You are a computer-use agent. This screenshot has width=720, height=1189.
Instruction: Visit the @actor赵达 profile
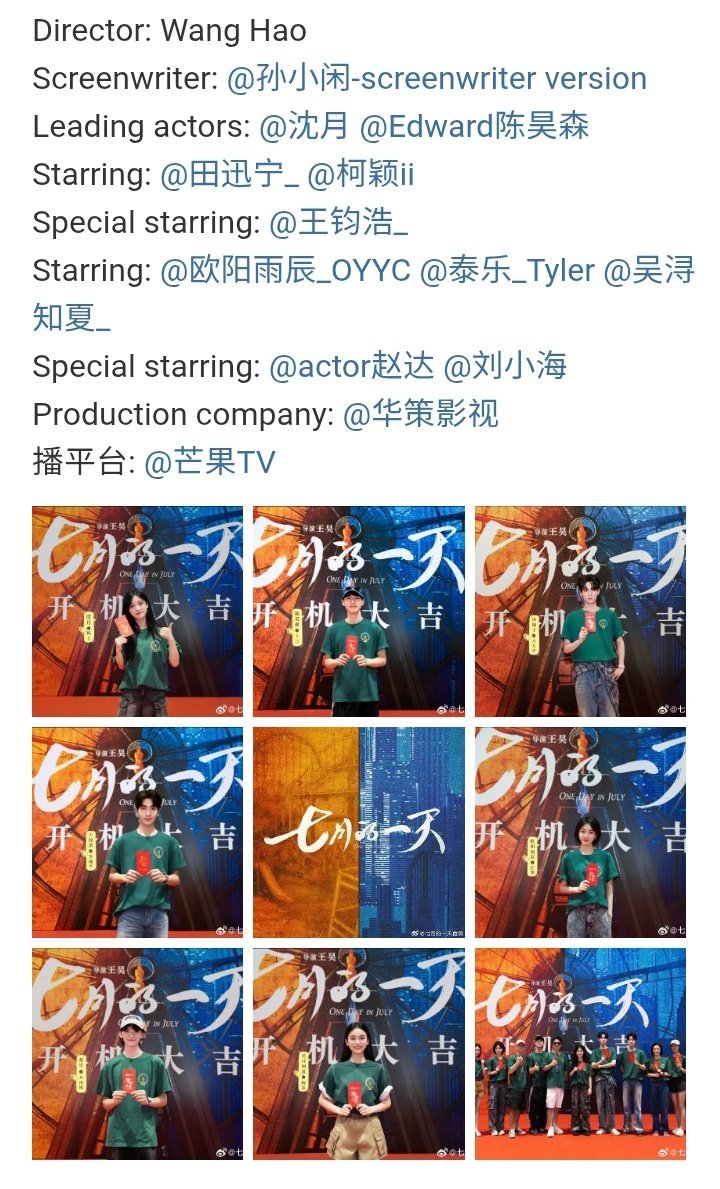(351, 367)
